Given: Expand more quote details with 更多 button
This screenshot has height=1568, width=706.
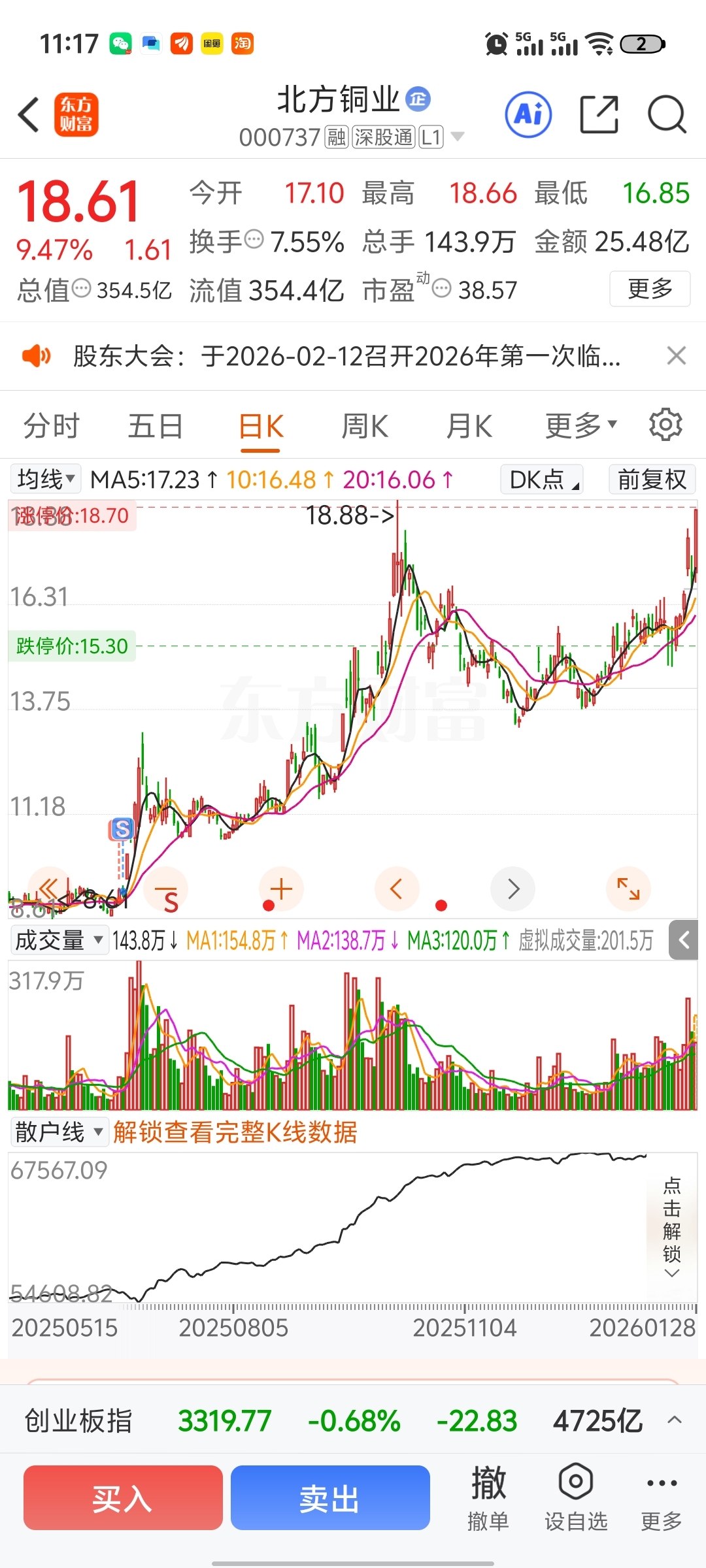Looking at the screenshot, I should [x=650, y=289].
